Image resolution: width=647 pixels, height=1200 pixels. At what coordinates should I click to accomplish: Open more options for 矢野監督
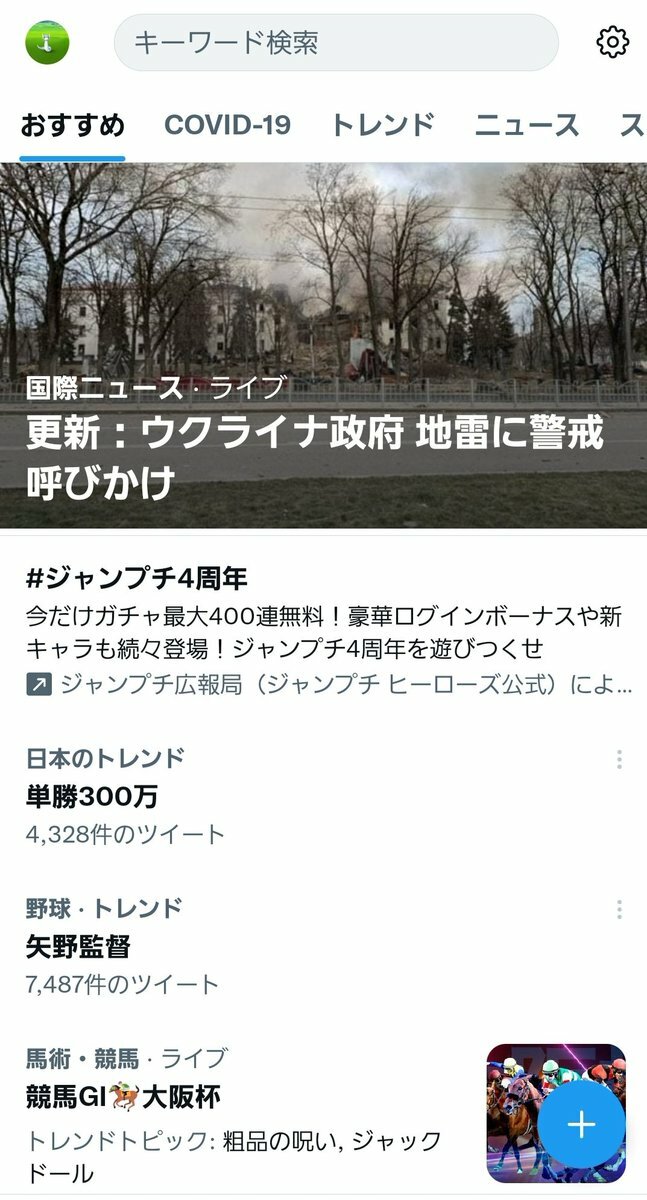click(x=619, y=909)
